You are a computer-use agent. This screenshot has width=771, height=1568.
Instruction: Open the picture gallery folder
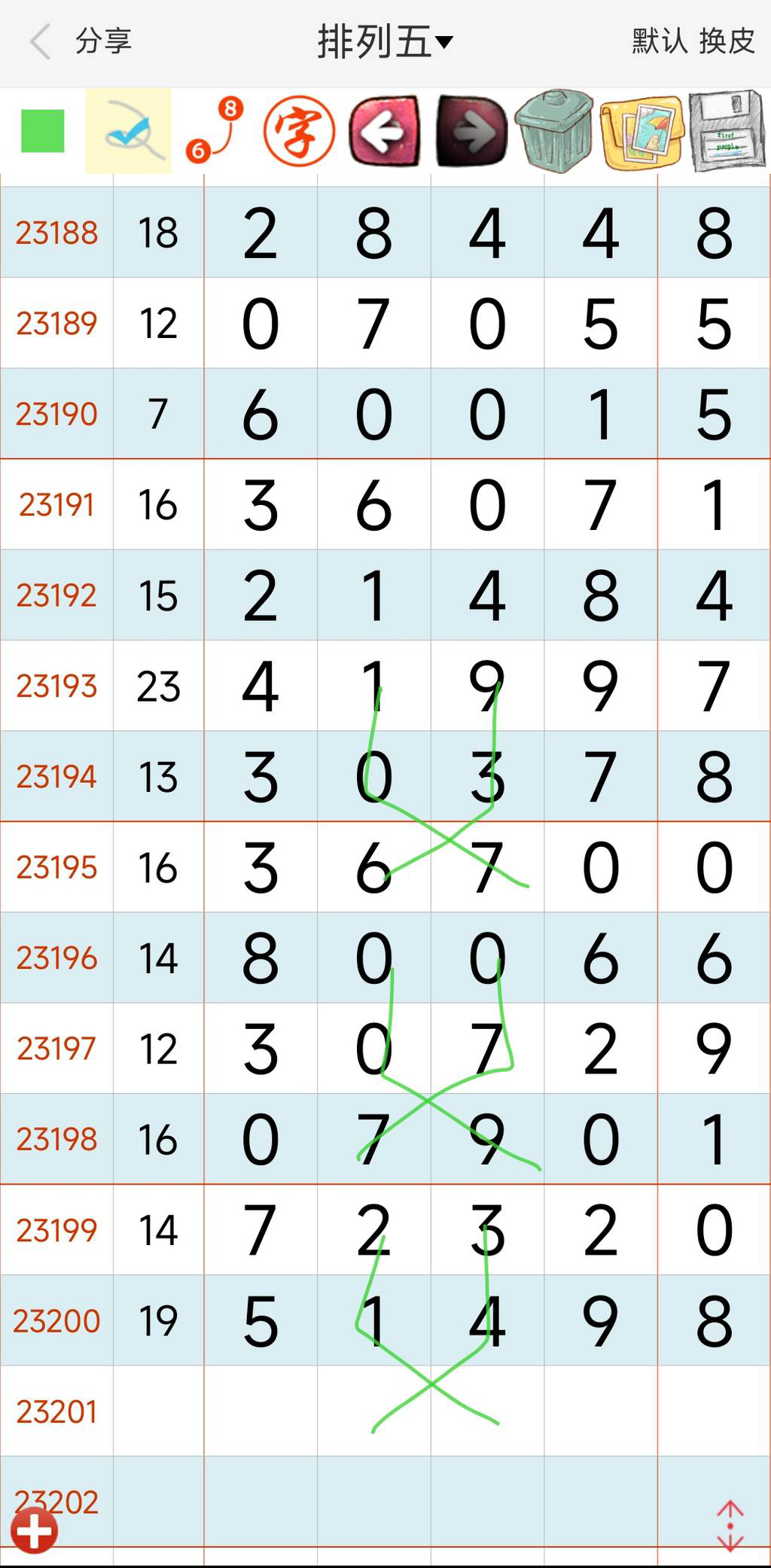642,131
